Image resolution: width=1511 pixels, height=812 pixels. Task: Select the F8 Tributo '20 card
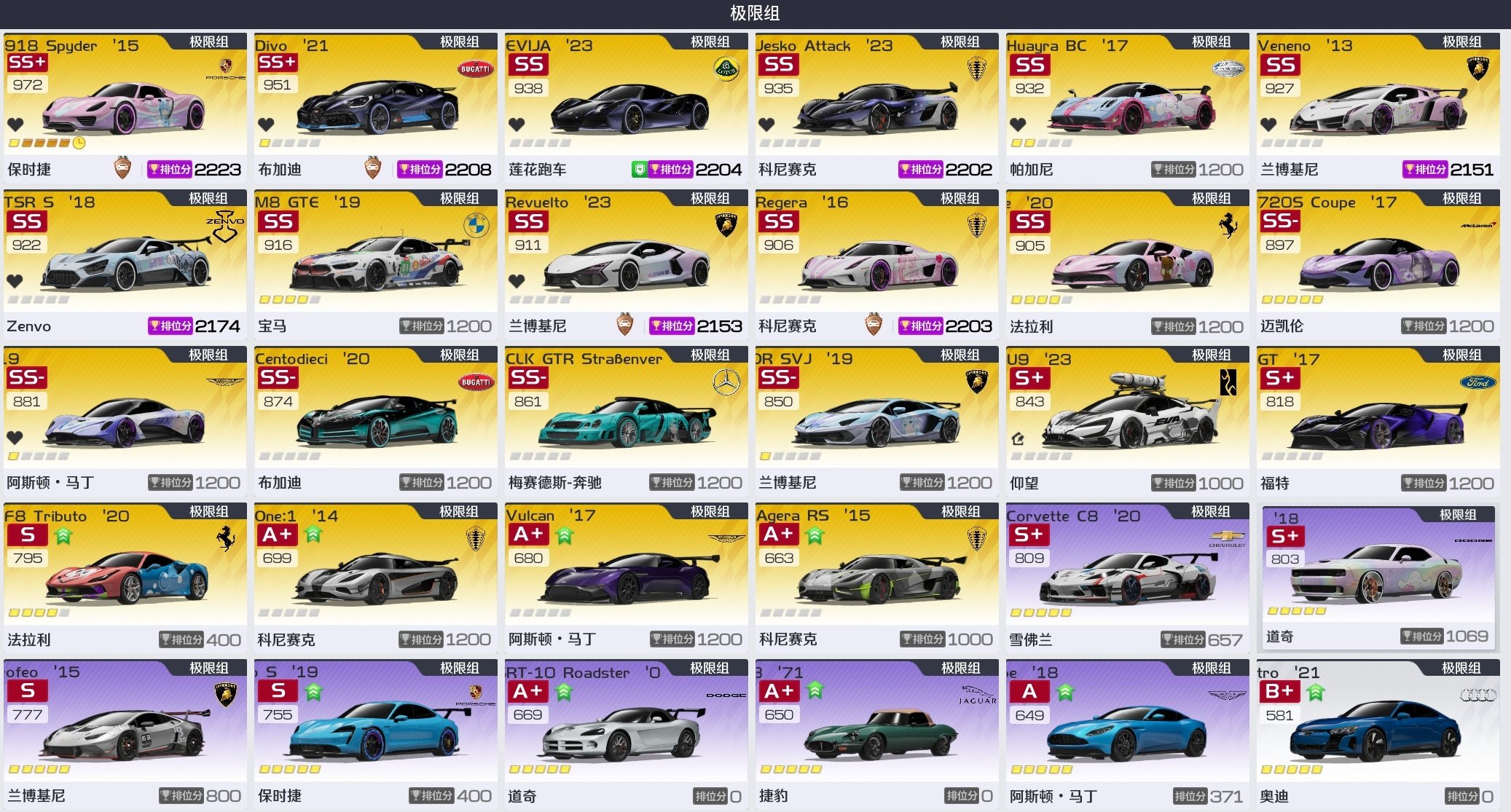pyautogui.click(x=125, y=578)
